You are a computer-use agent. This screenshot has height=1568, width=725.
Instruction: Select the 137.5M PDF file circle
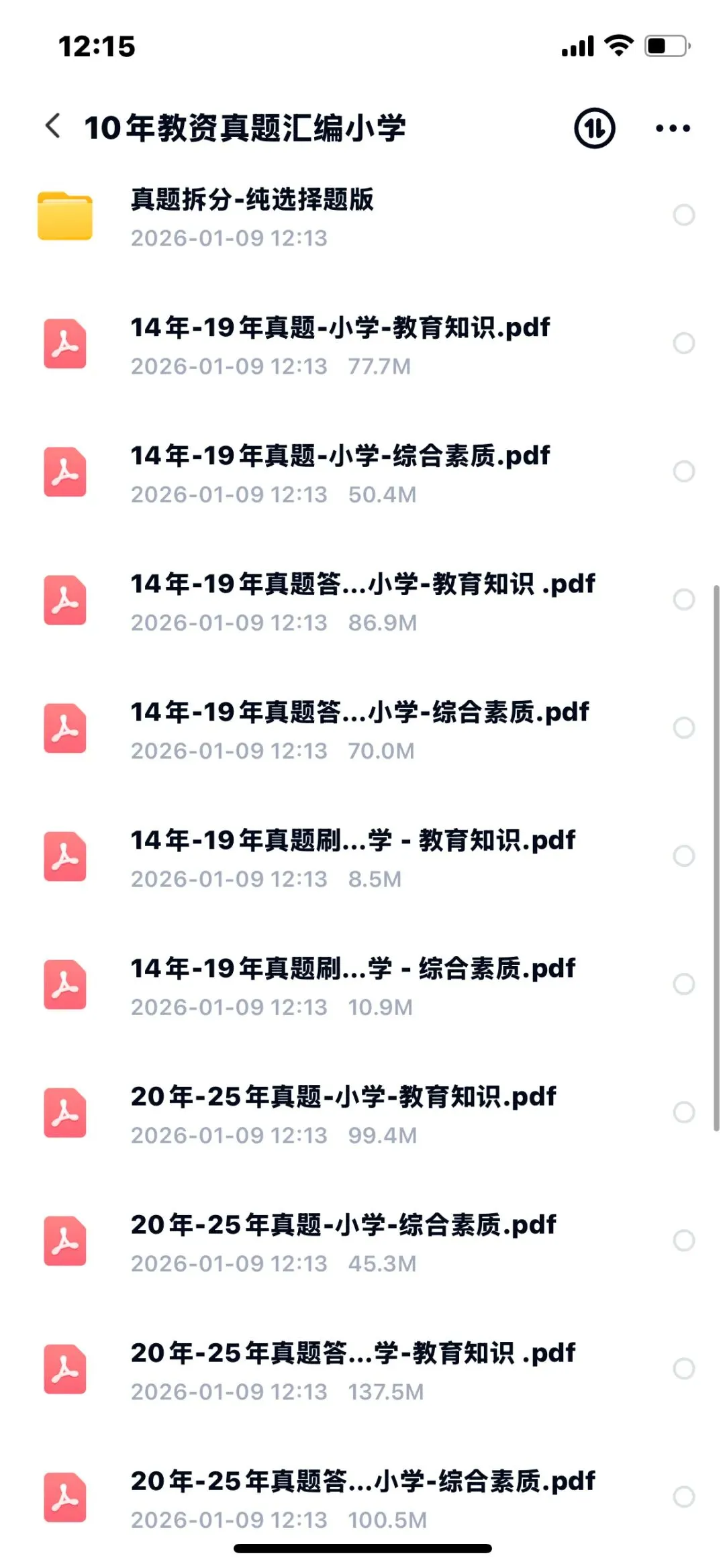tap(683, 1369)
